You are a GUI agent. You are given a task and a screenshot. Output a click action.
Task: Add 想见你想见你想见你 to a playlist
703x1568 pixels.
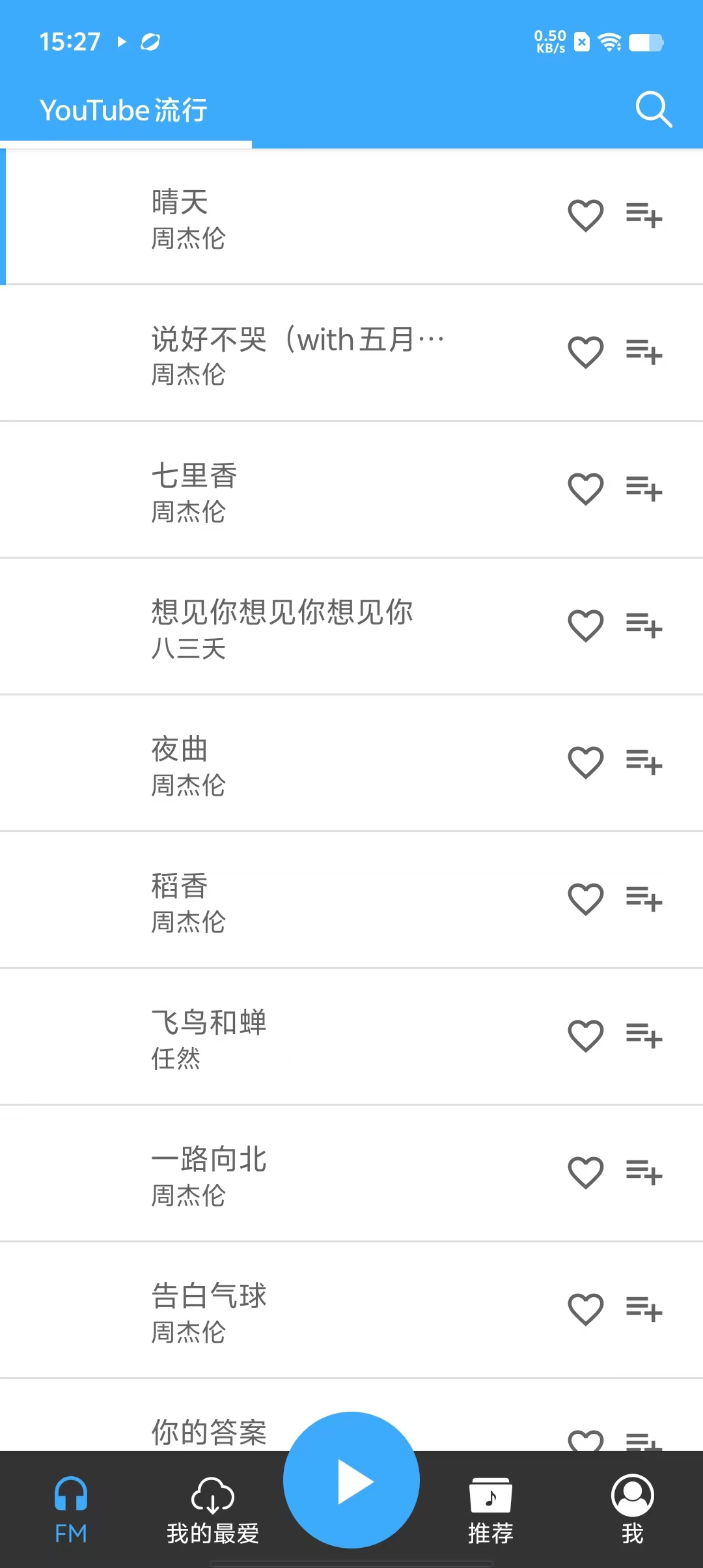click(x=644, y=625)
